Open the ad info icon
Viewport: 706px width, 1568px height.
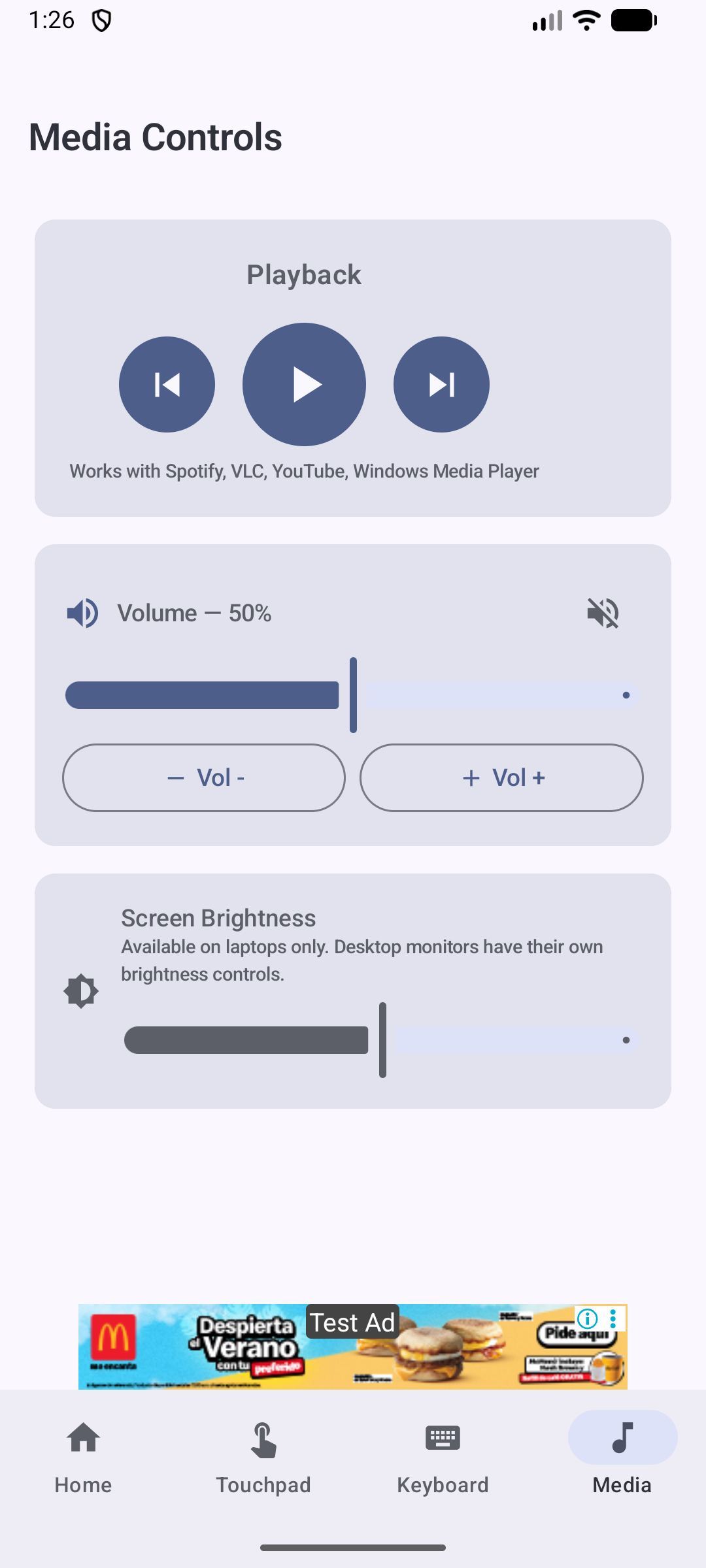point(588,1318)
